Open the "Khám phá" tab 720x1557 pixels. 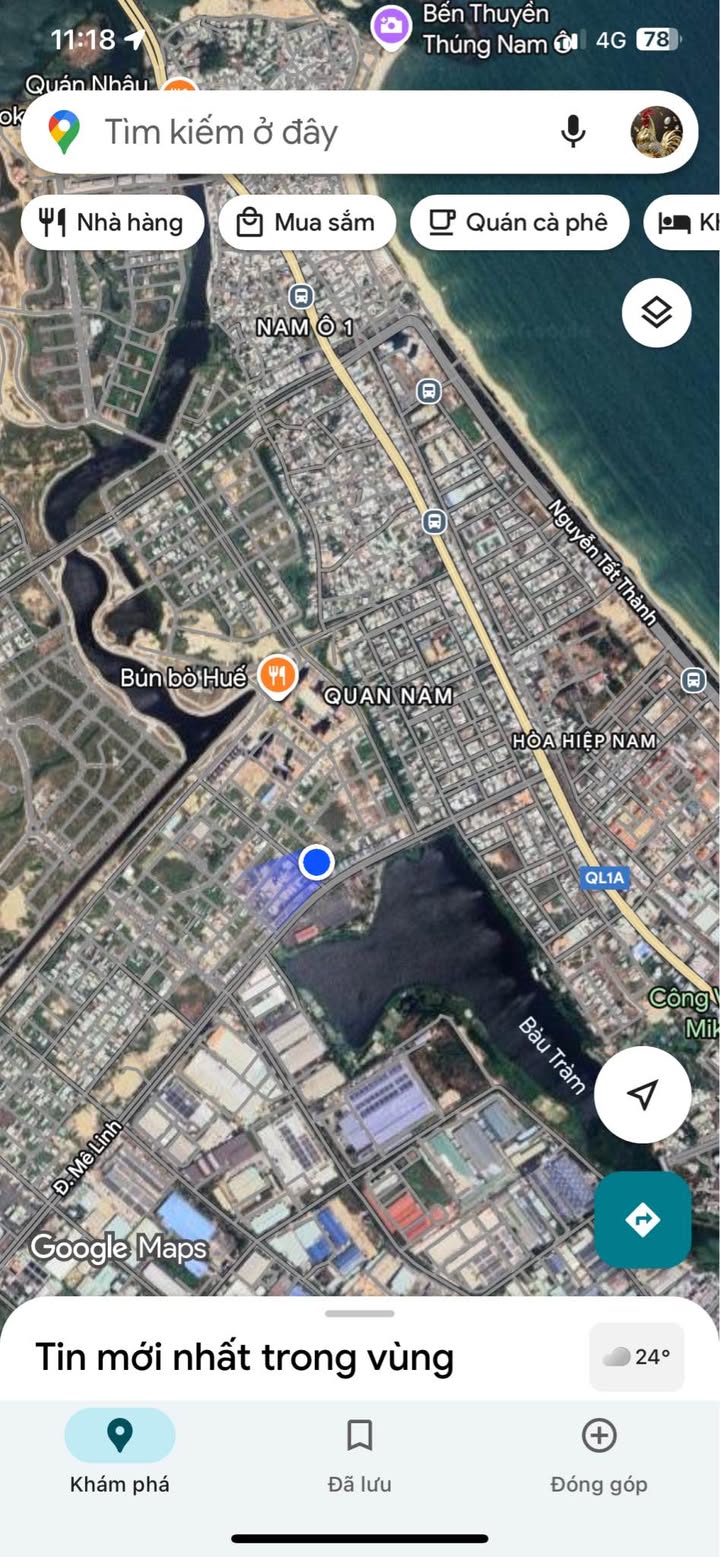119,1455
